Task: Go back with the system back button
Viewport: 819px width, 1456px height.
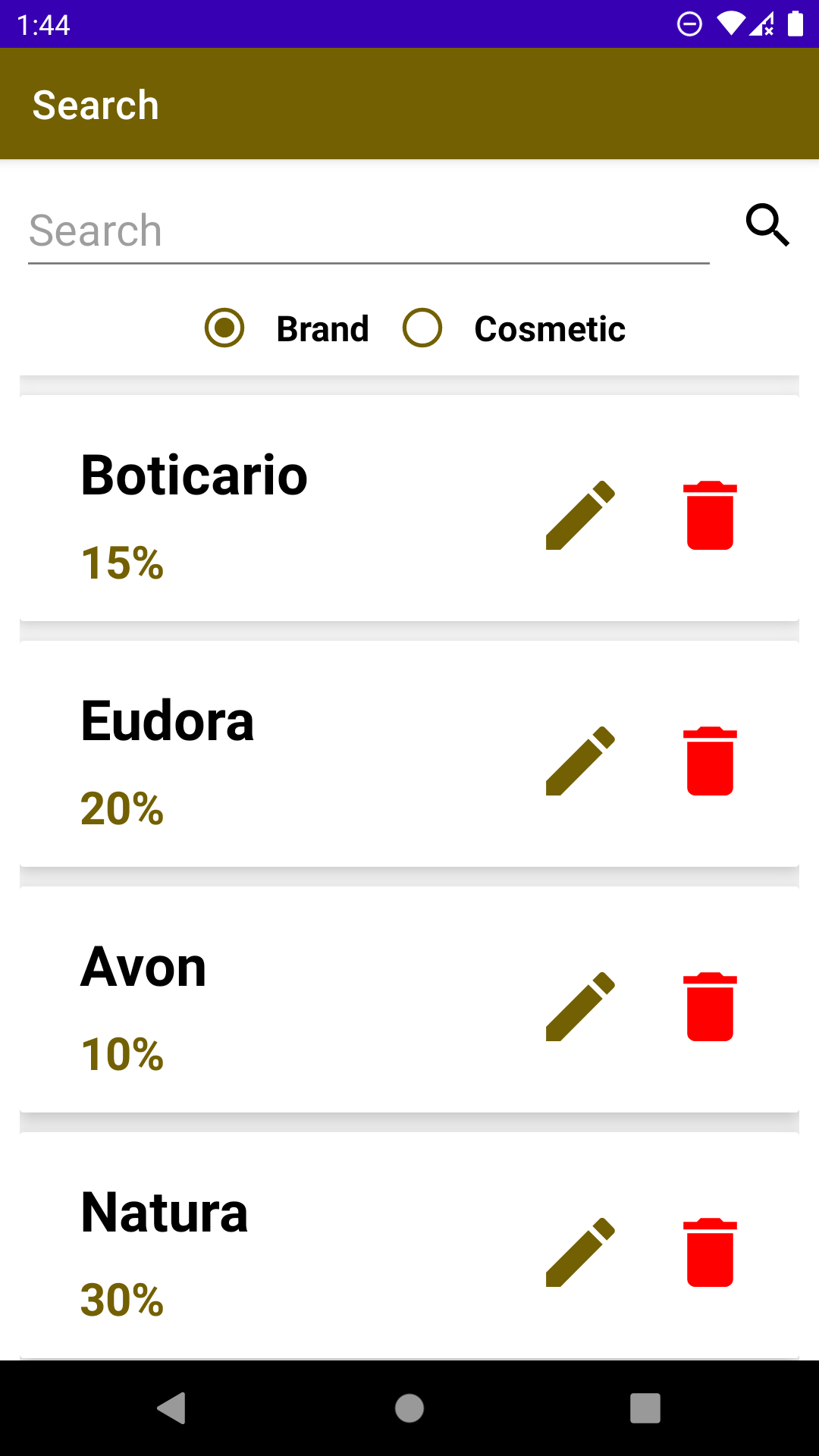Action: click(x=172, y=1408)
